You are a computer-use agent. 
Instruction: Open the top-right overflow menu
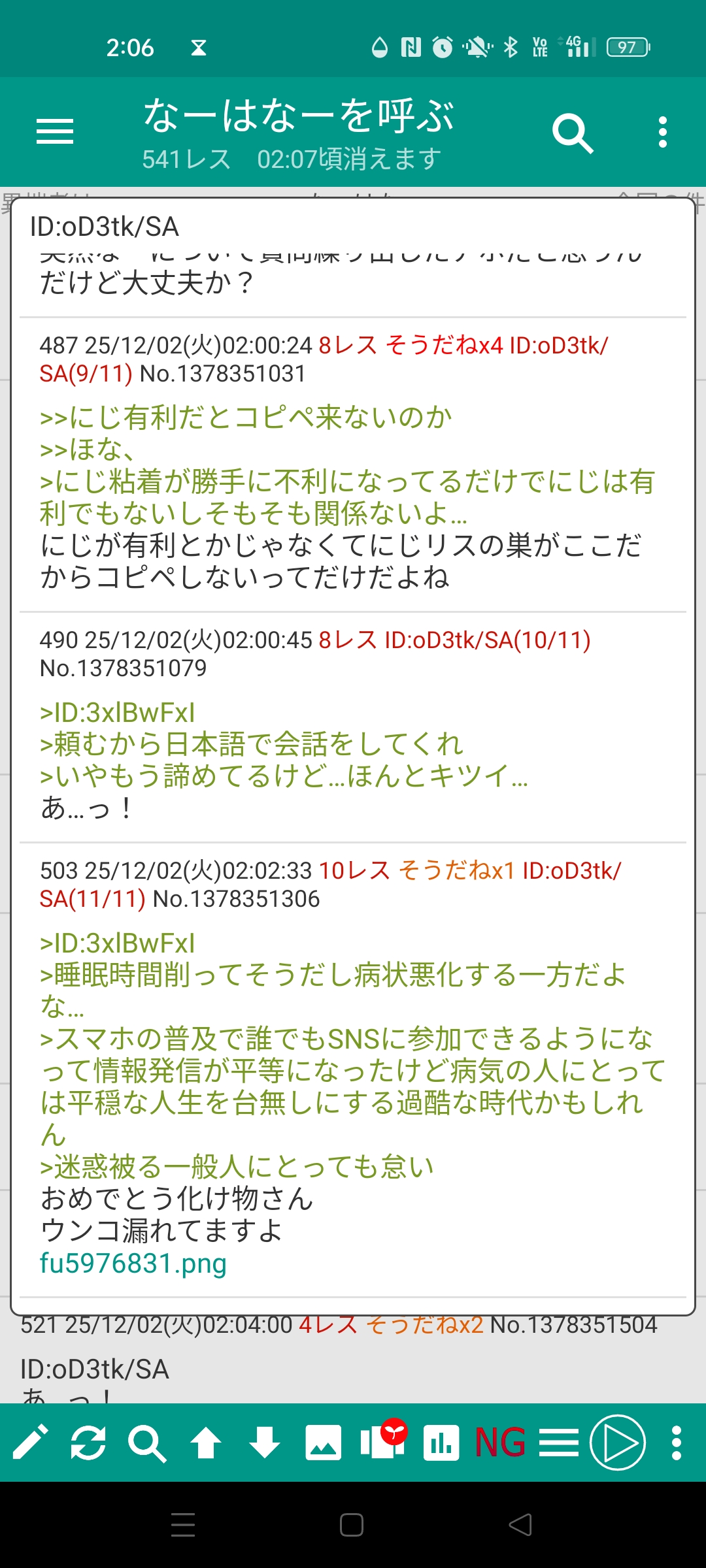[x=663, y=133]
